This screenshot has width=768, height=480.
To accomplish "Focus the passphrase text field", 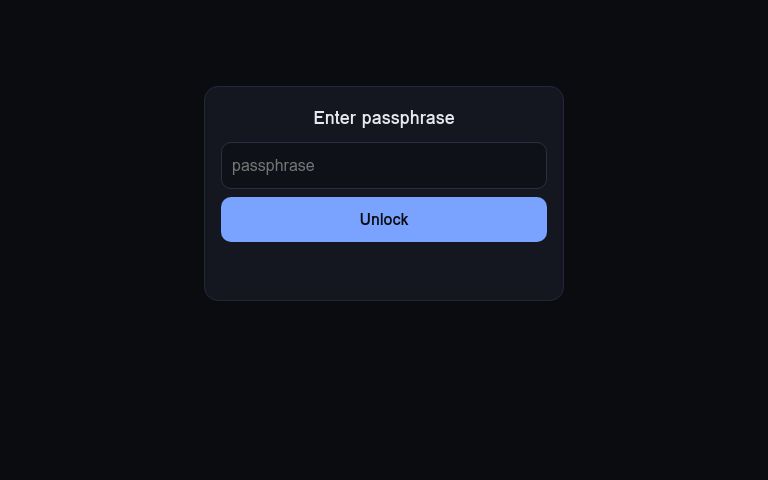I will (x=384, y=165).
